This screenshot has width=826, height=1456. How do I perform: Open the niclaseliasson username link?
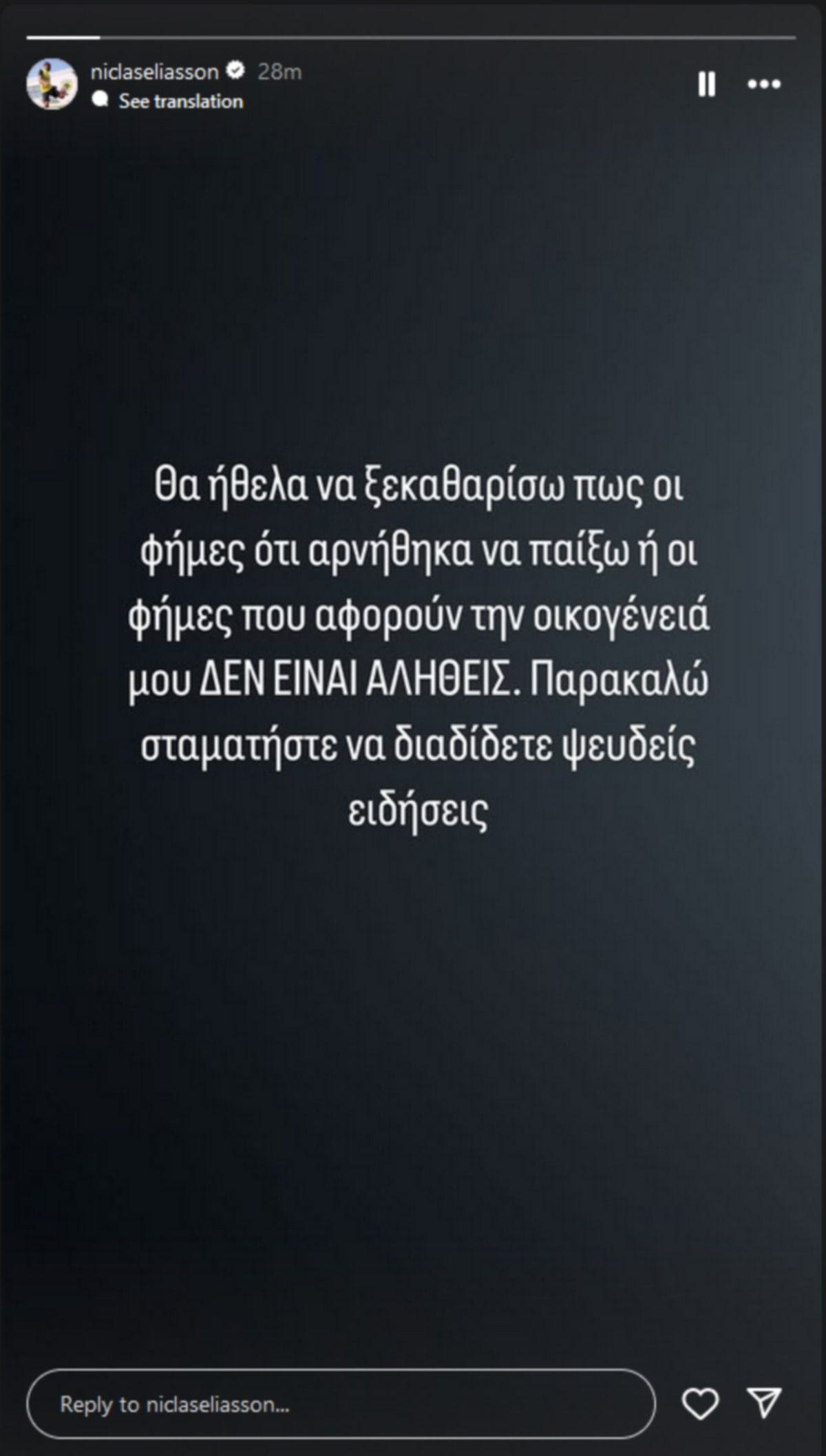pos(154,72)
